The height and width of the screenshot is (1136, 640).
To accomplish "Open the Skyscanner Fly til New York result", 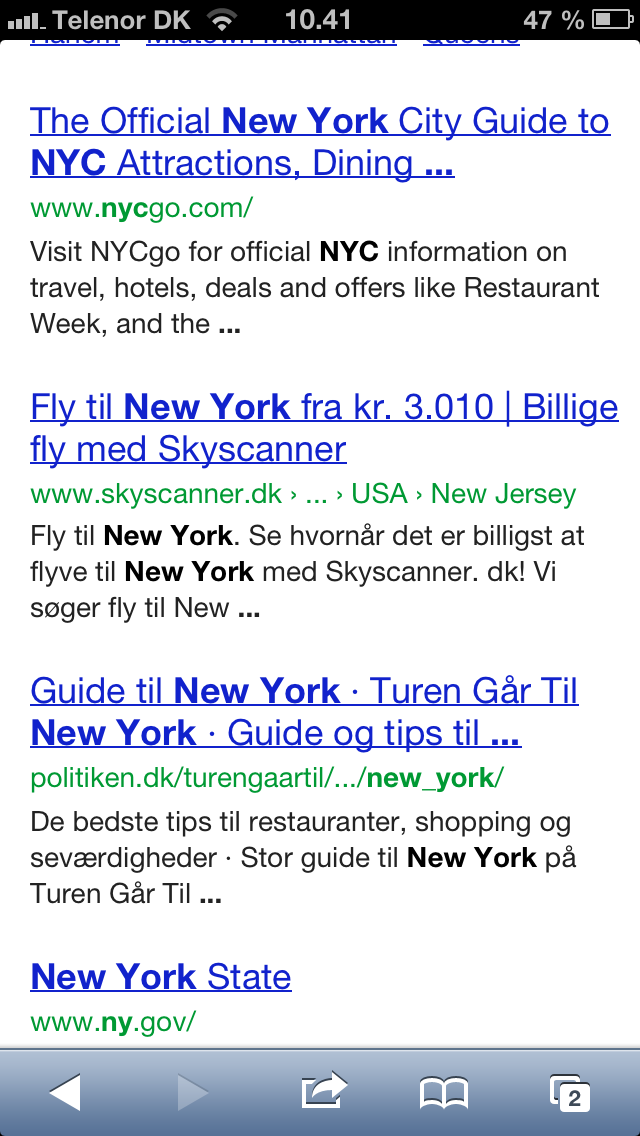I will [x=324, y=428].
